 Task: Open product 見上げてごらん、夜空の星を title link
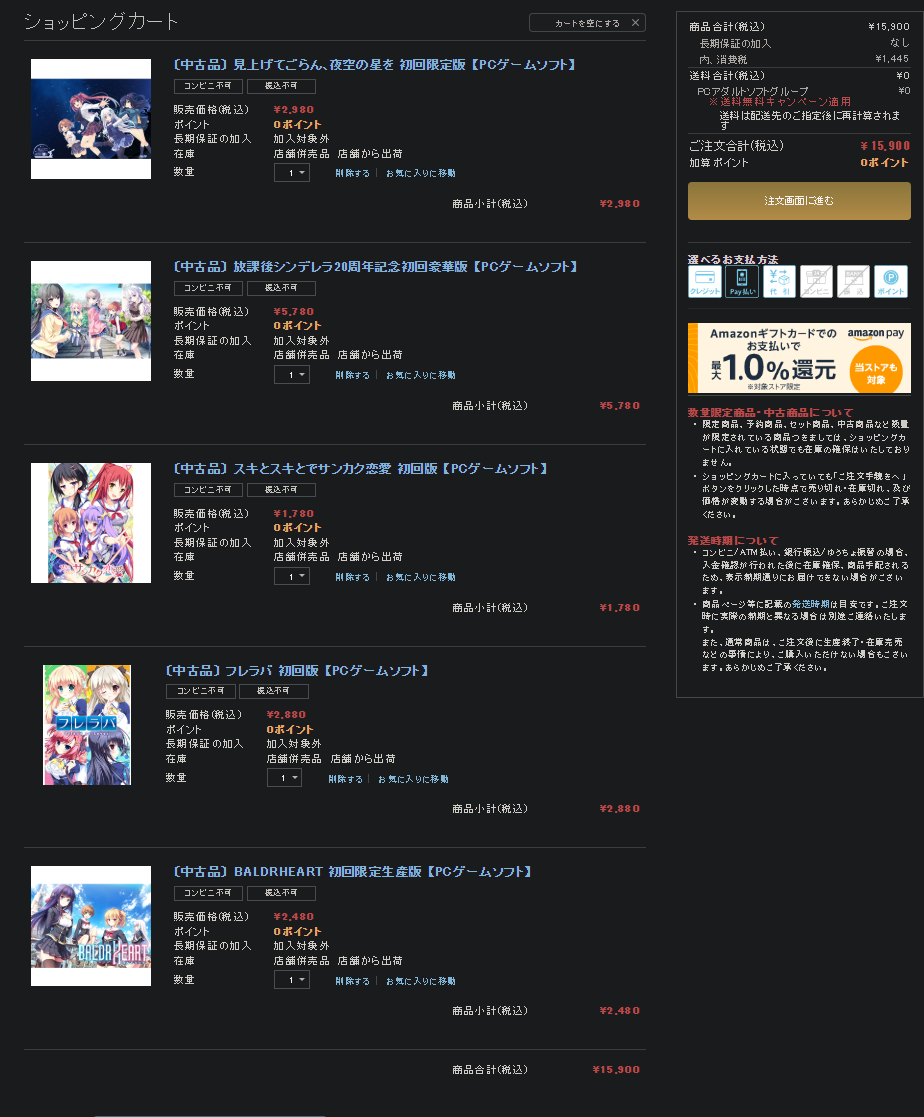click(375, 65)
